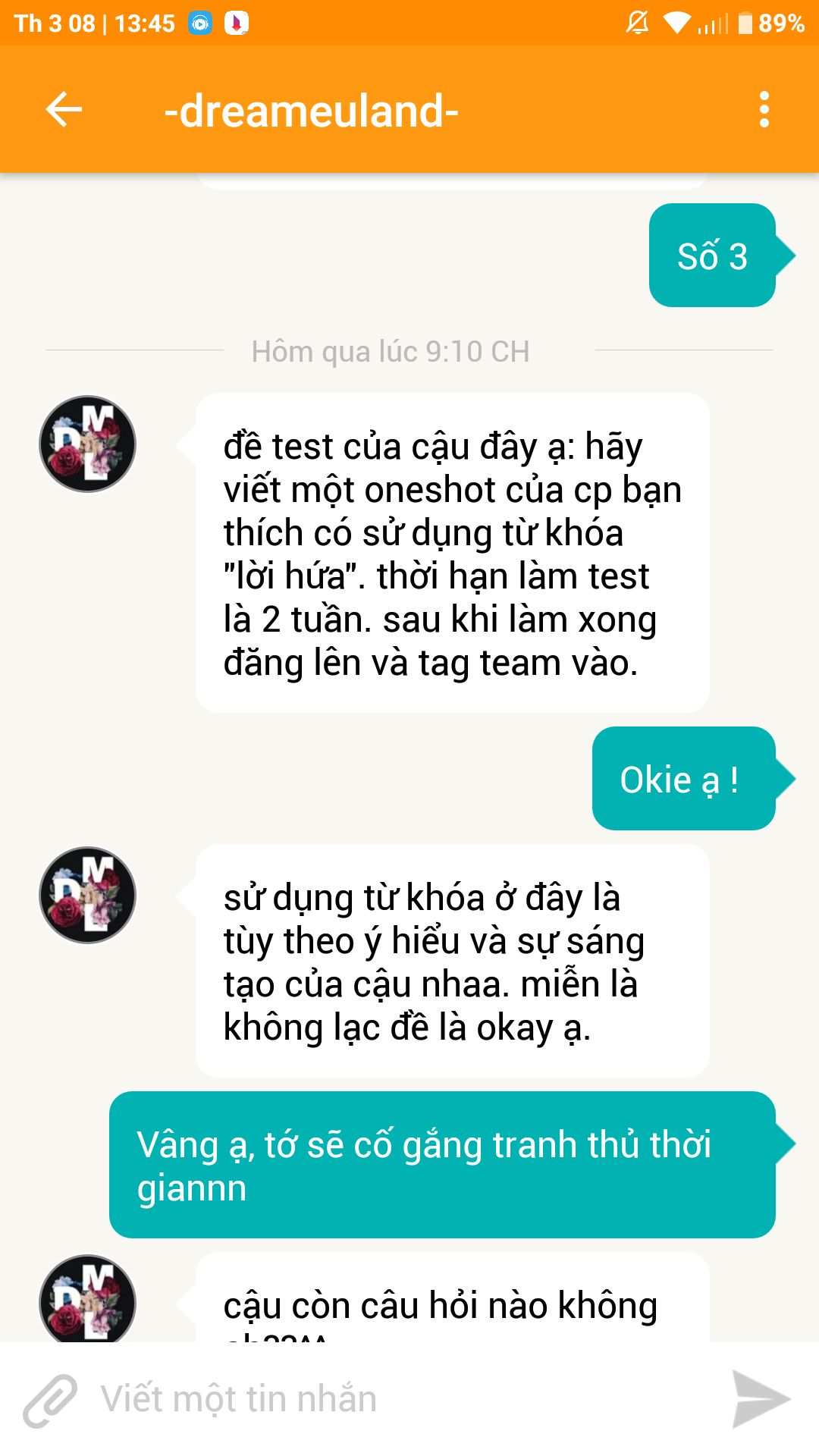The width and height of the screenshot is (819, 1456).
Task: Focus the "Viết một tin nhắn" field
Action: pyautogui.click(x=402, y=1399)
